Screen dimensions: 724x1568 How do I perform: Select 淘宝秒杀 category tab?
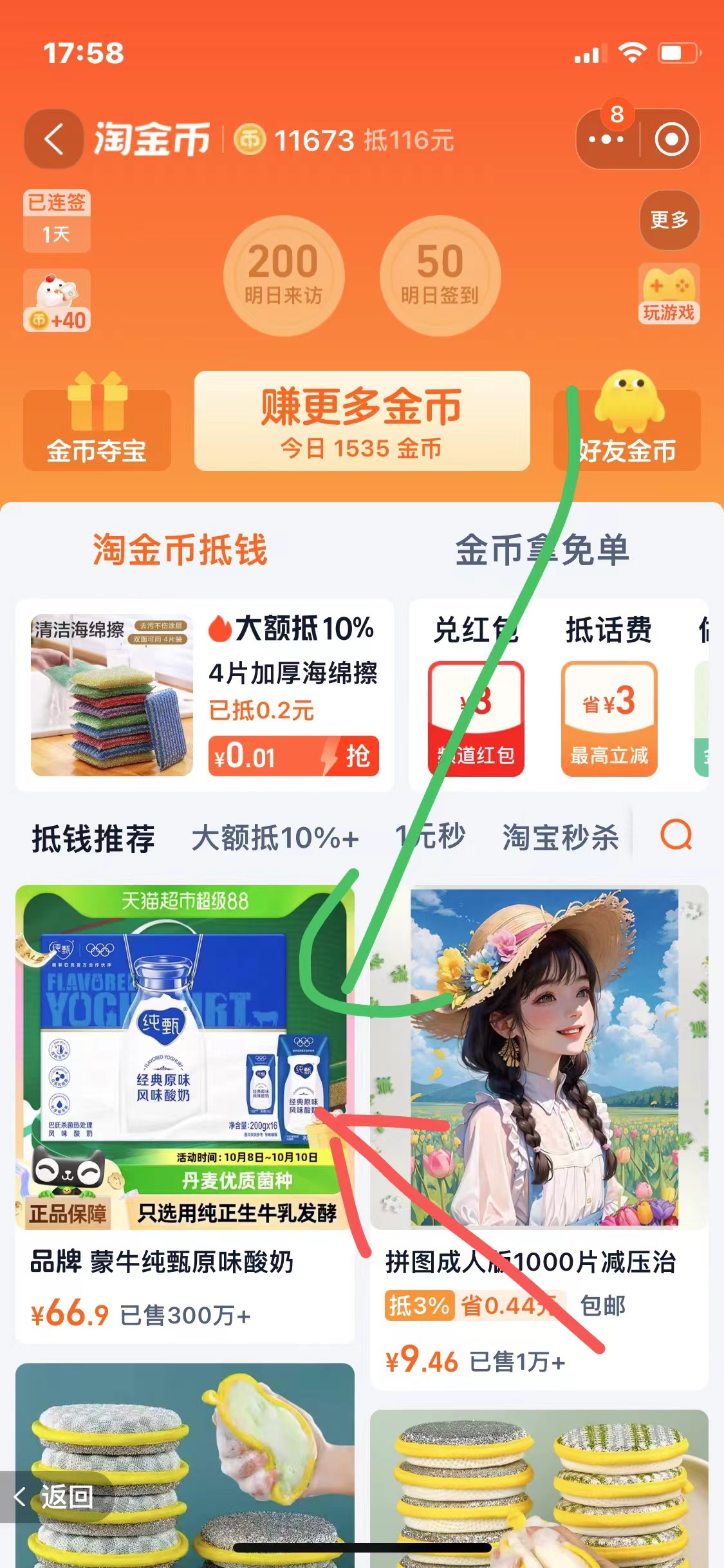click(x=560, y=837)
